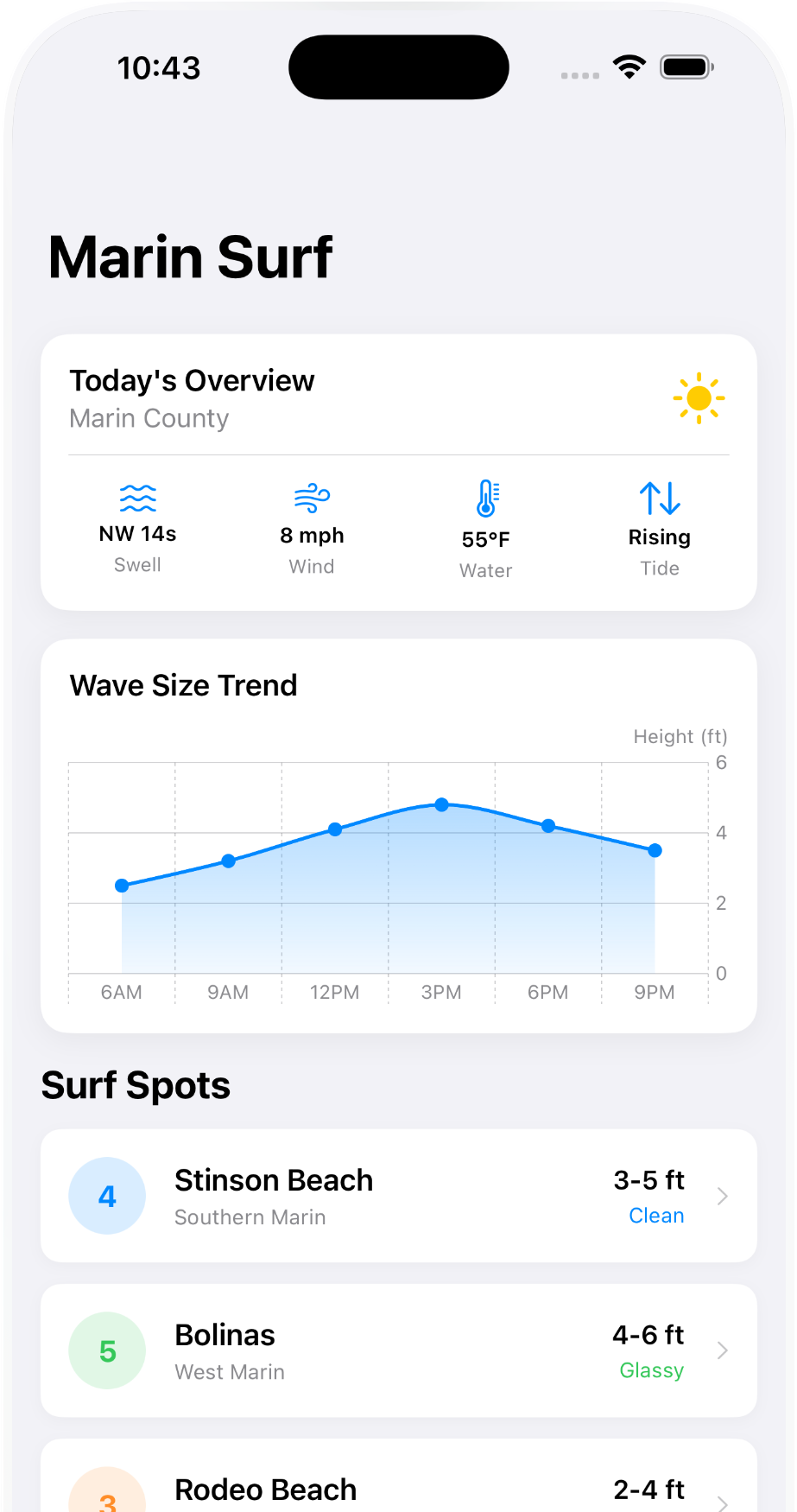Viewport: 797px width, 1512px height.
Task: Select the Stinson Beach rating badge
Action: (107, 1196)
